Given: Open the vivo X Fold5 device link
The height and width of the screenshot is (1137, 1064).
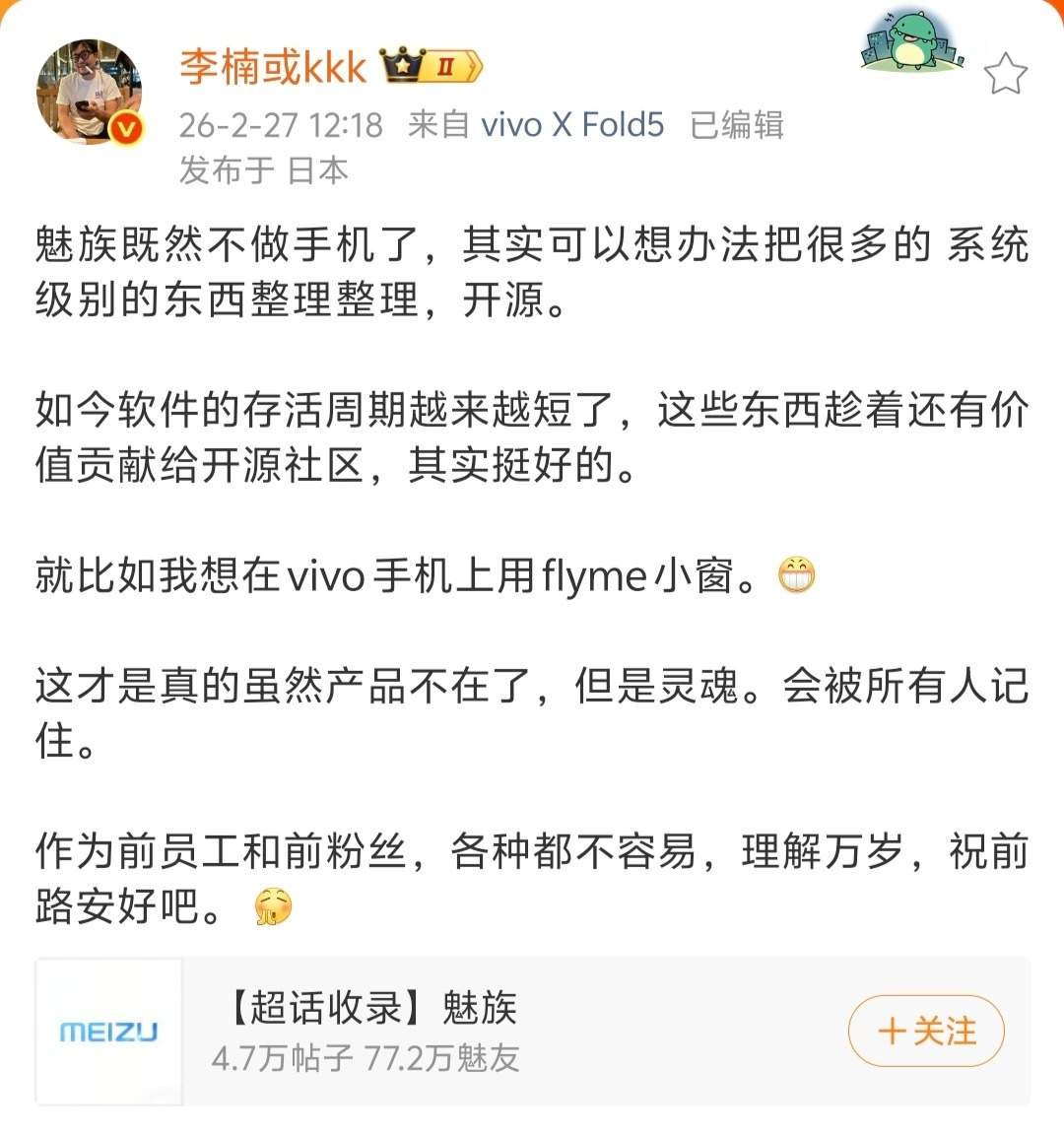Looking at the screenshot, I should point(571,125).
